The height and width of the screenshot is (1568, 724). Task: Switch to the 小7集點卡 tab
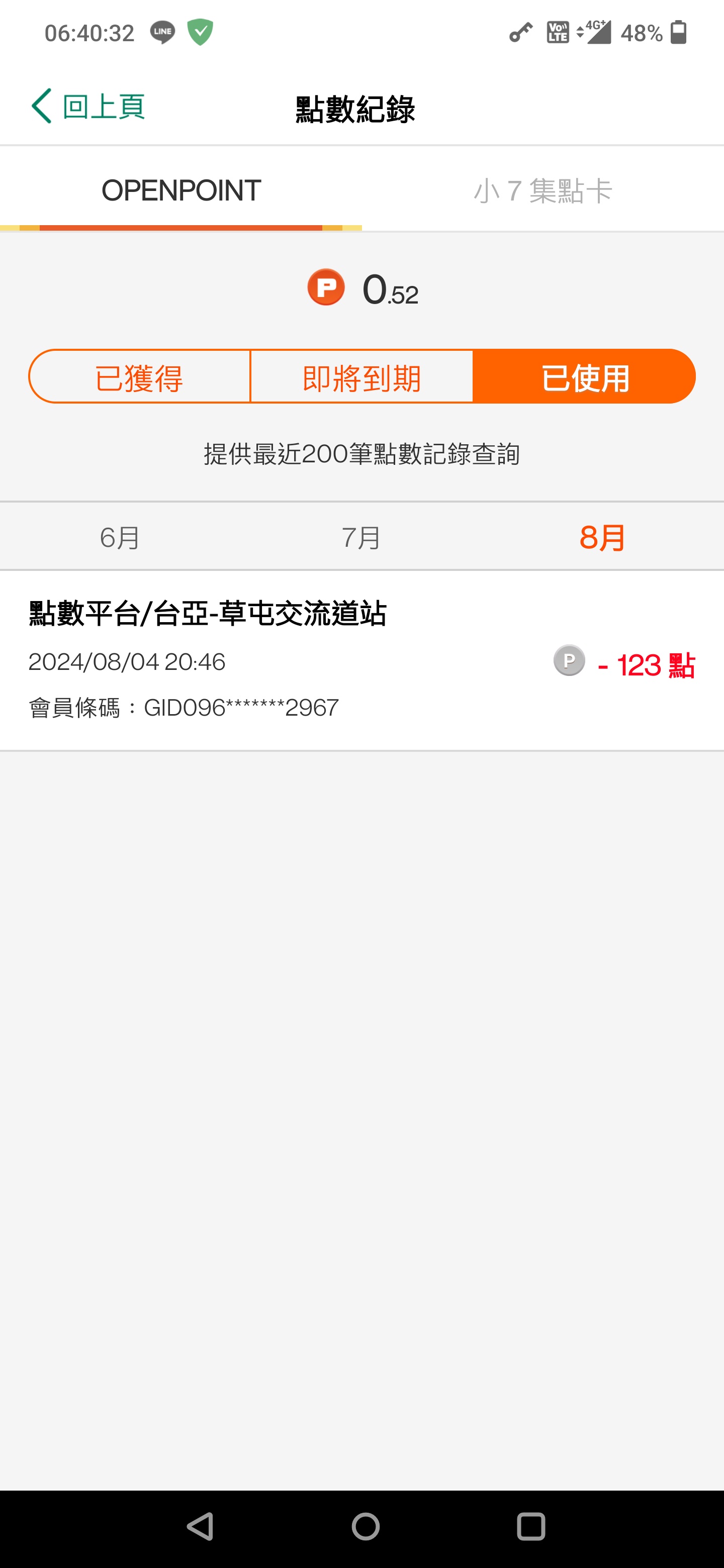point(542,190)
